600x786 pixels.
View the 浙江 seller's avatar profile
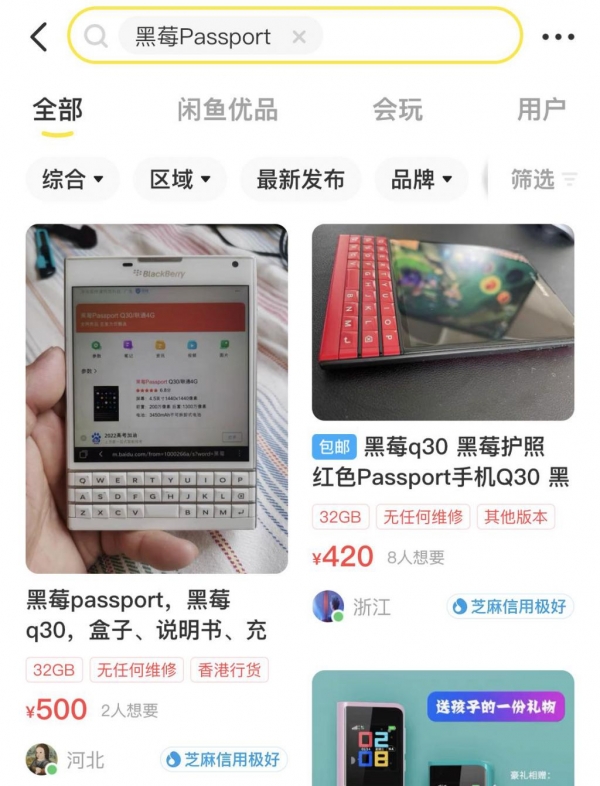pos(328,606)
